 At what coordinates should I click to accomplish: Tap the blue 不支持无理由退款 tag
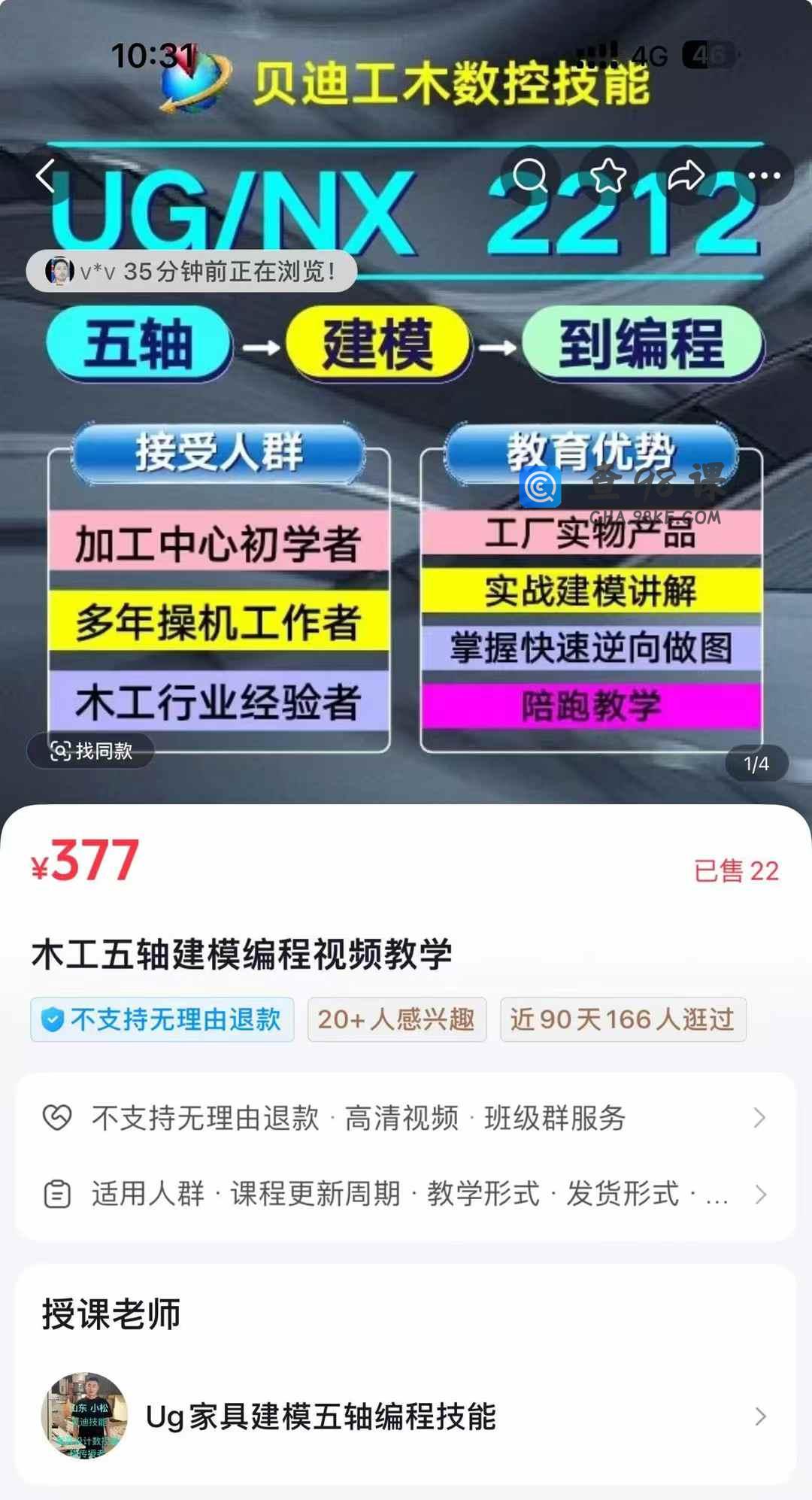(x=162, y=1019)
